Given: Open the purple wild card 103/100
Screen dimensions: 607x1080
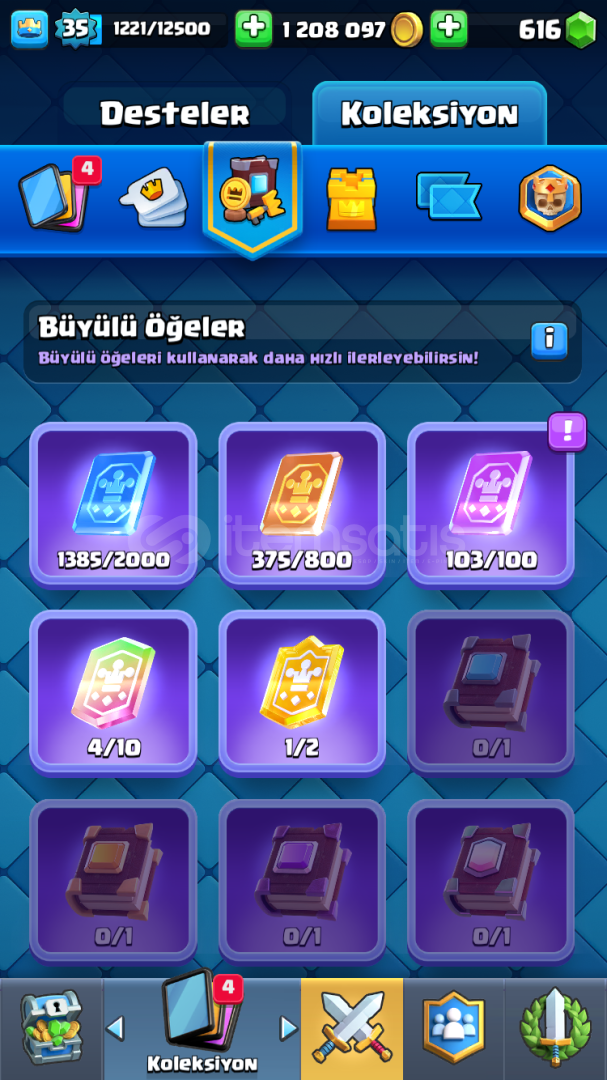Looking at the screenshot, I should (x=491, y=504).
